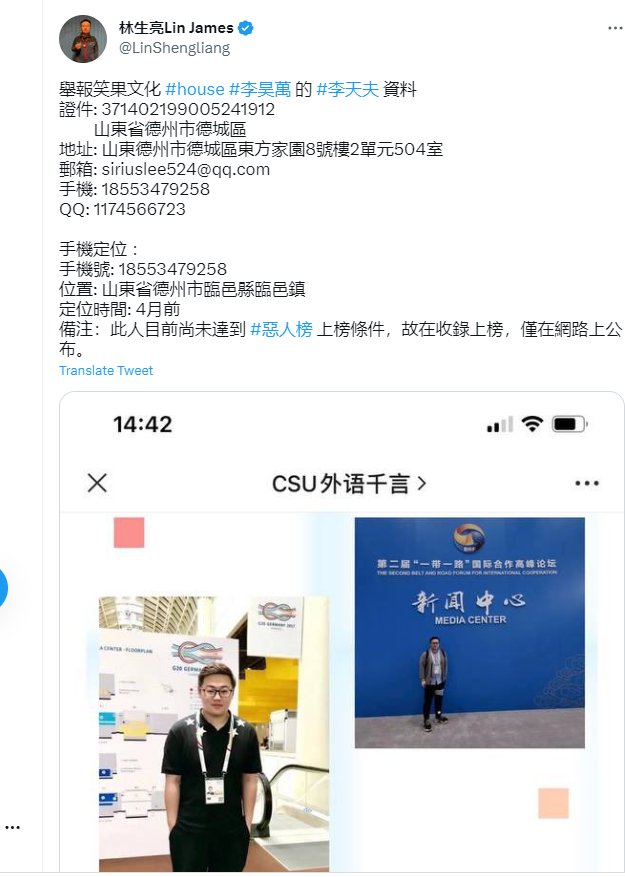The width and height of the screenshot is (625, 877).
Task: Open the tweet's three-dot overflow menu
Action: (615, 28)
